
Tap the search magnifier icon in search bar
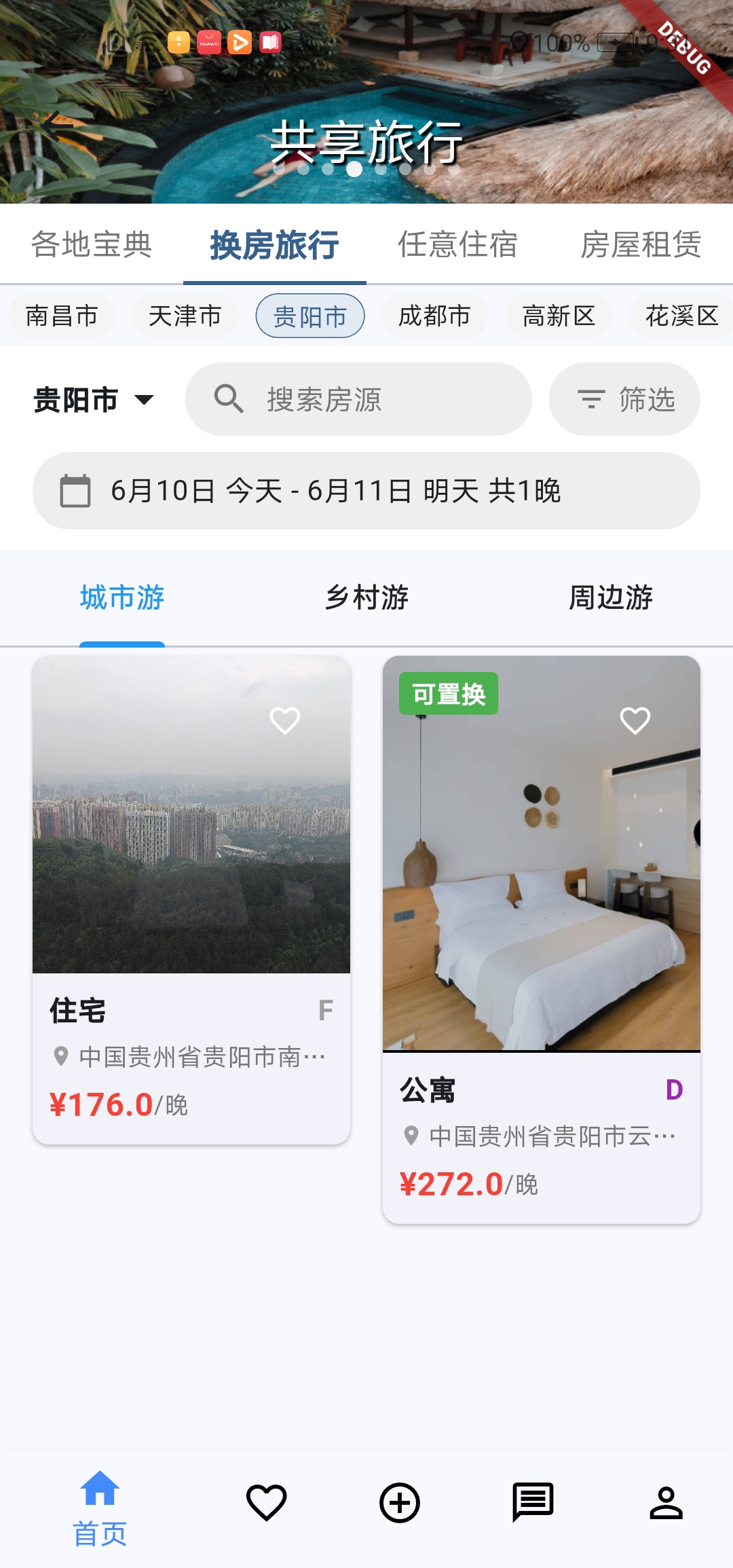click(229, 399)
